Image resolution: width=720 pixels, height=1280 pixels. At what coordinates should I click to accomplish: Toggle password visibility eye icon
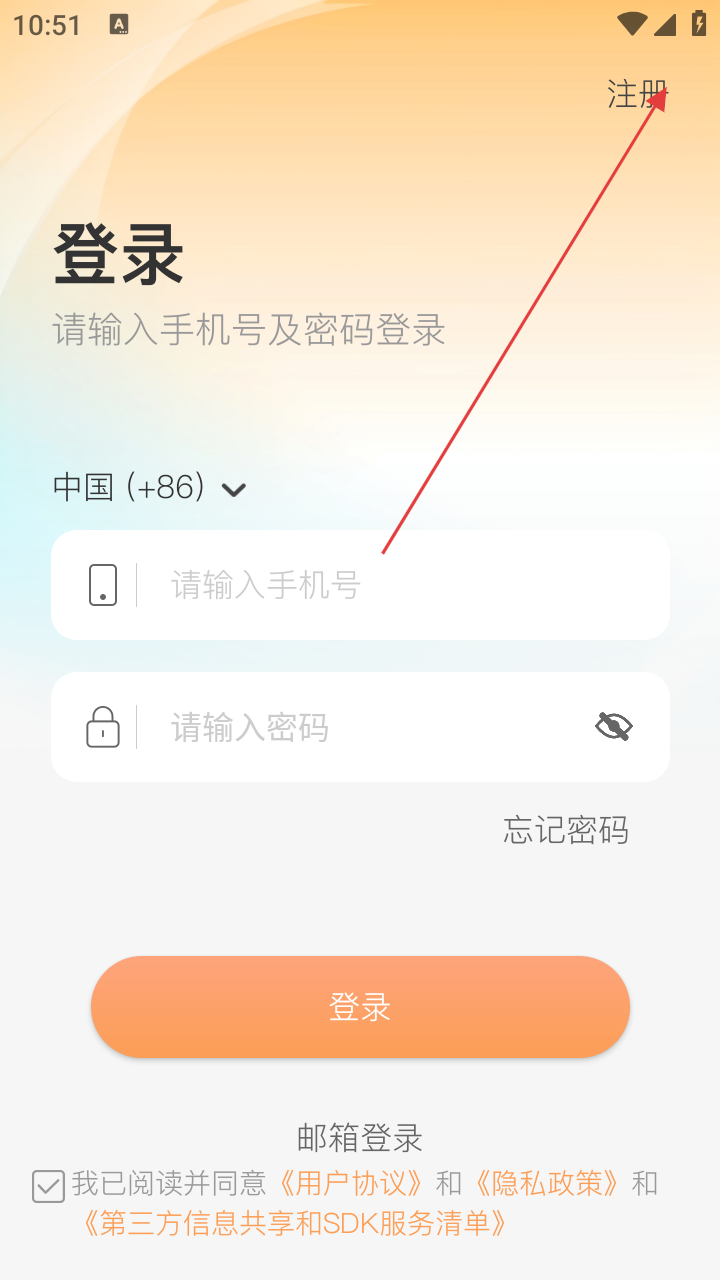pos(614,727)
